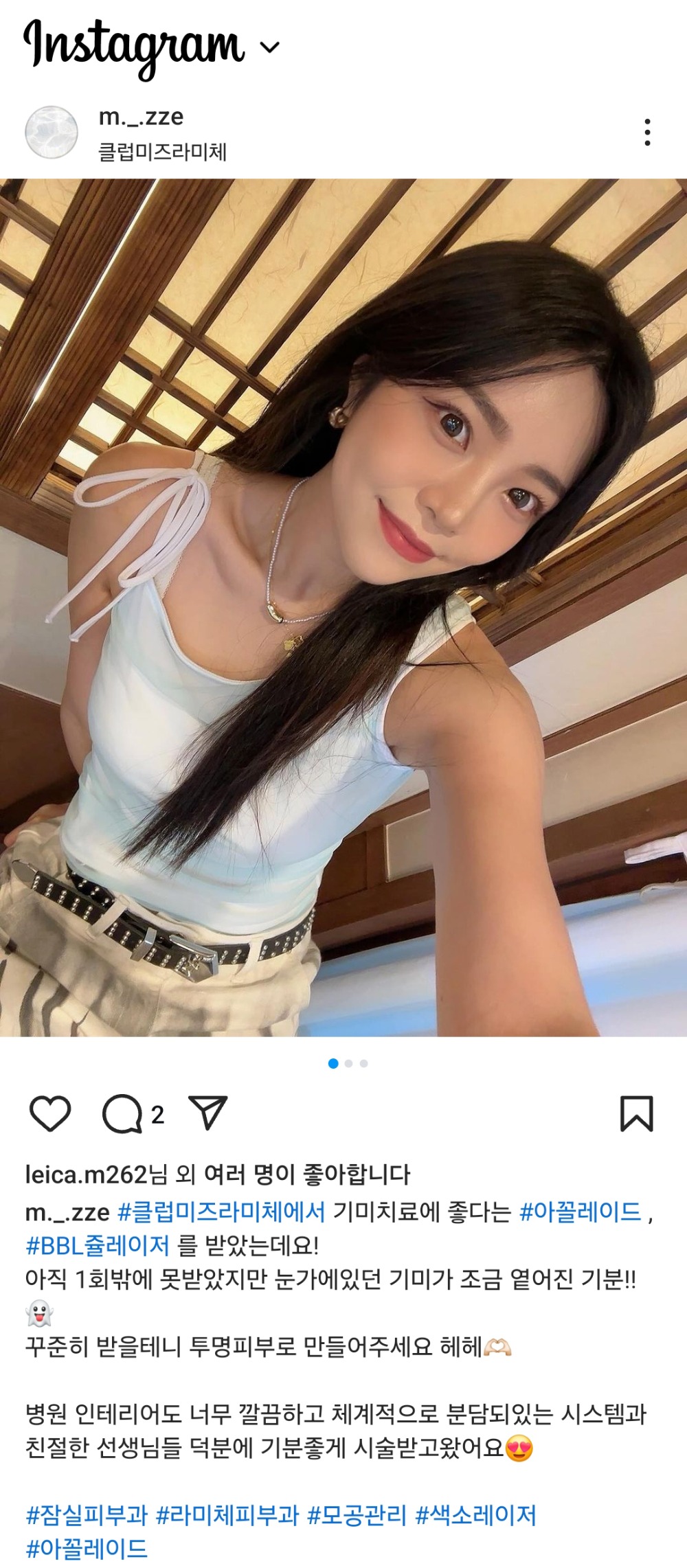Tap the post photo of the selfie
This screenshot has height=1568, width=687.
point(343,607)
